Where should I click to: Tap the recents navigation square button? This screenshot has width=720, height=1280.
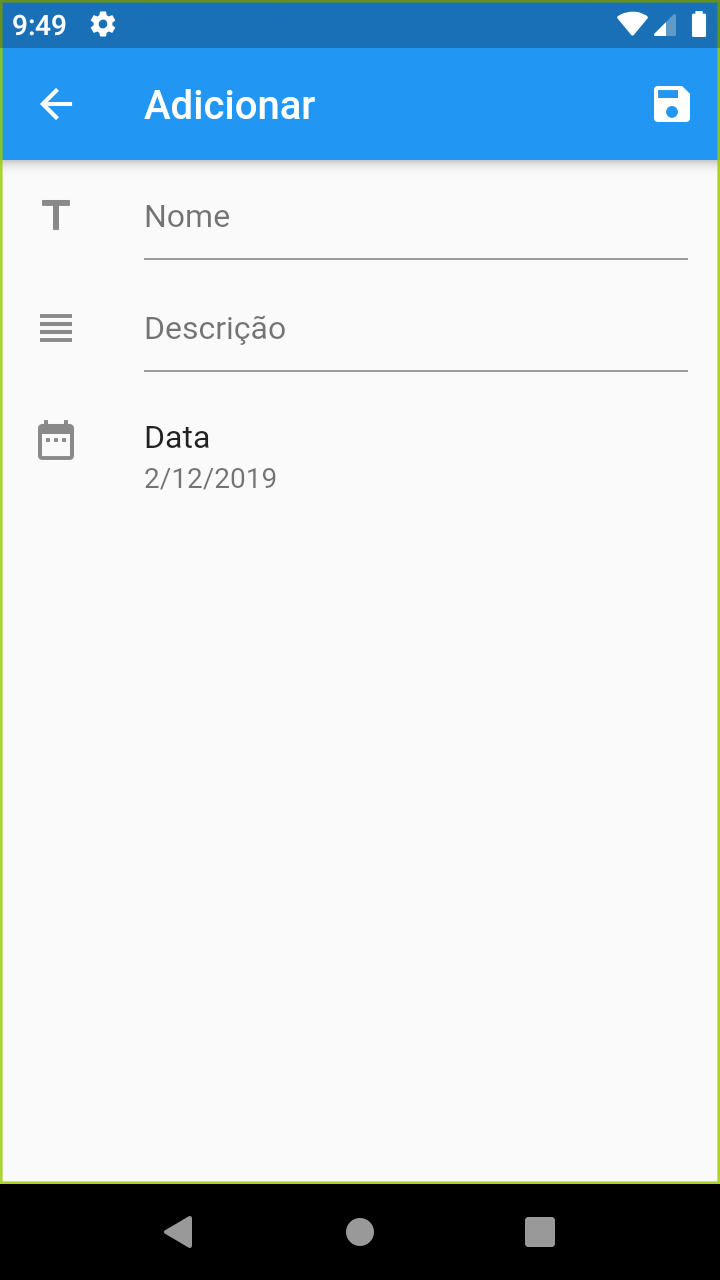click(x=539, y=1232)
